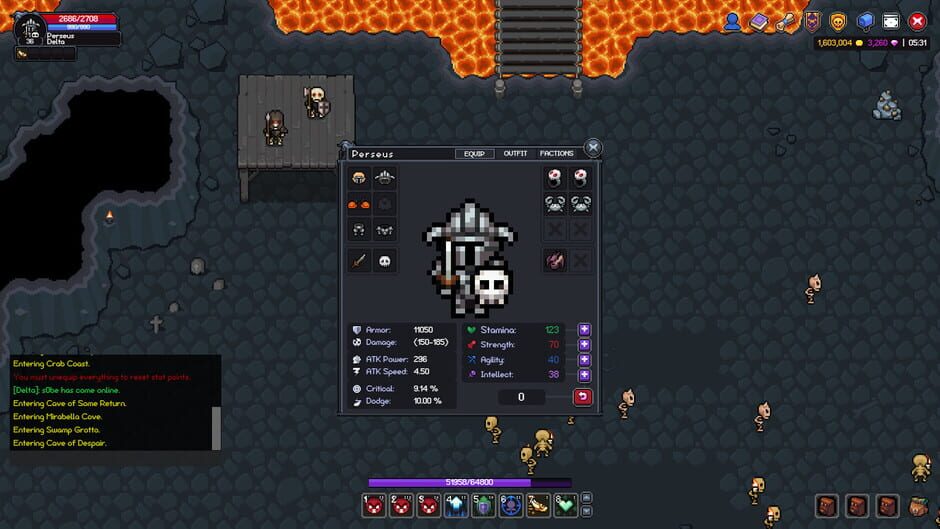Add a point to Agility
This screenshot has height=529, width=940.
585,360
